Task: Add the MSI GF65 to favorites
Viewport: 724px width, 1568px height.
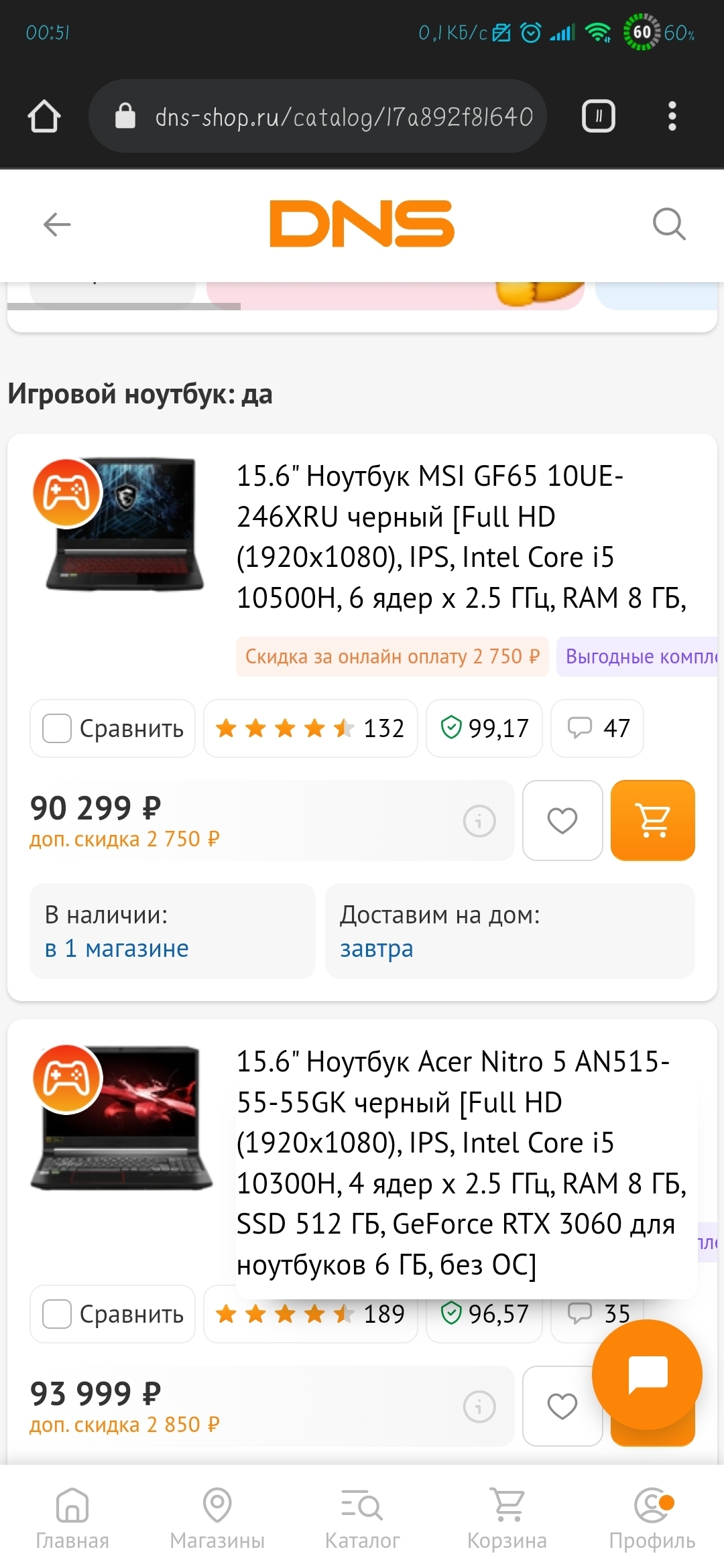Action: (562, 820)
